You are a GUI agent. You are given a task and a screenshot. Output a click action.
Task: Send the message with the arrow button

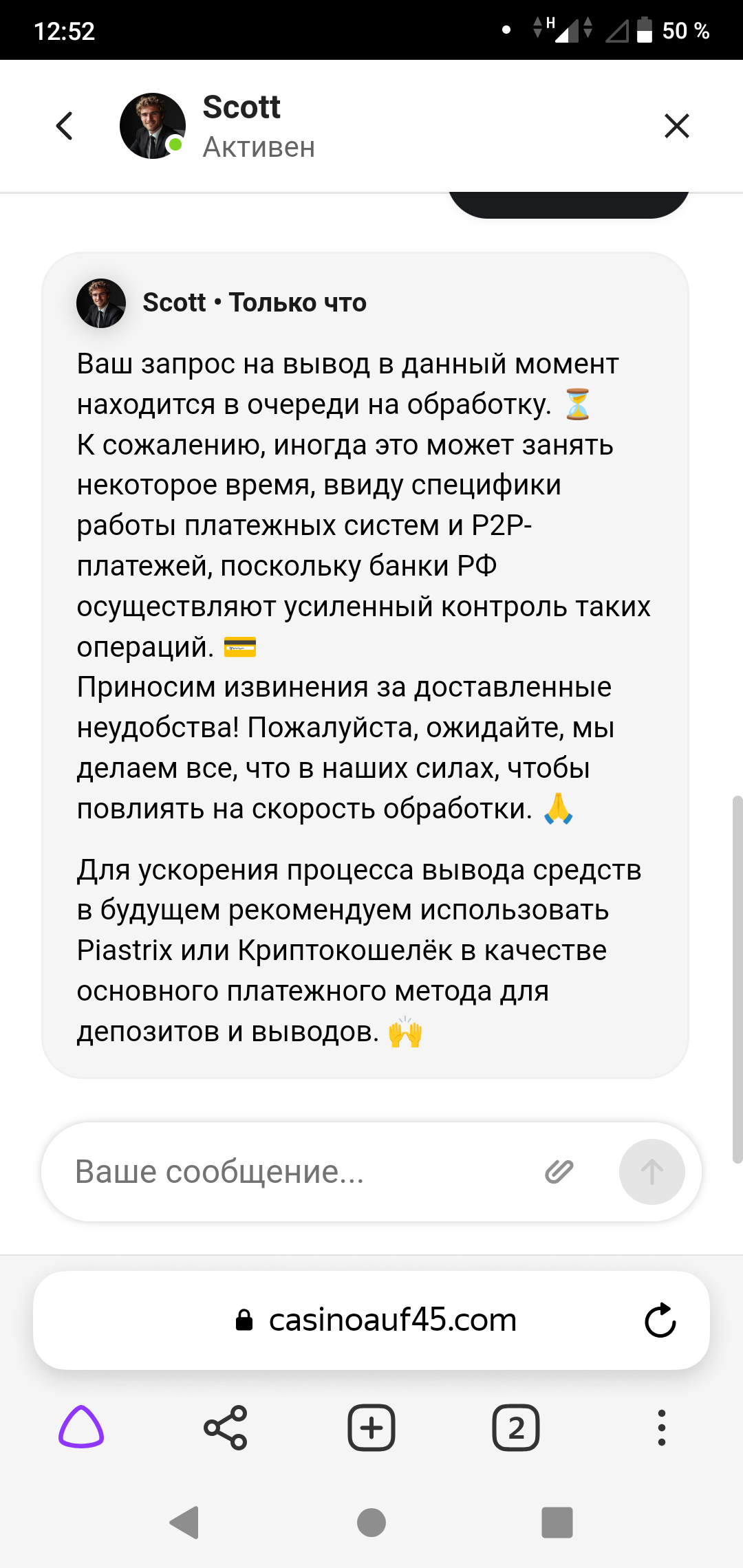coord(652,1172)
